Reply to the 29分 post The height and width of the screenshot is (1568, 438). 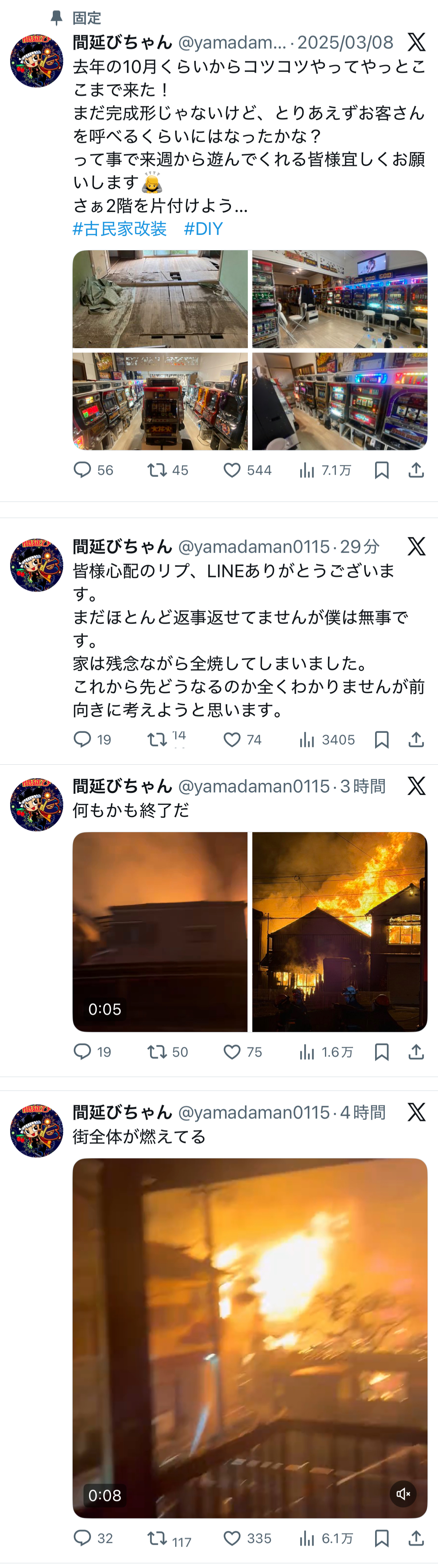click(82, 740)
